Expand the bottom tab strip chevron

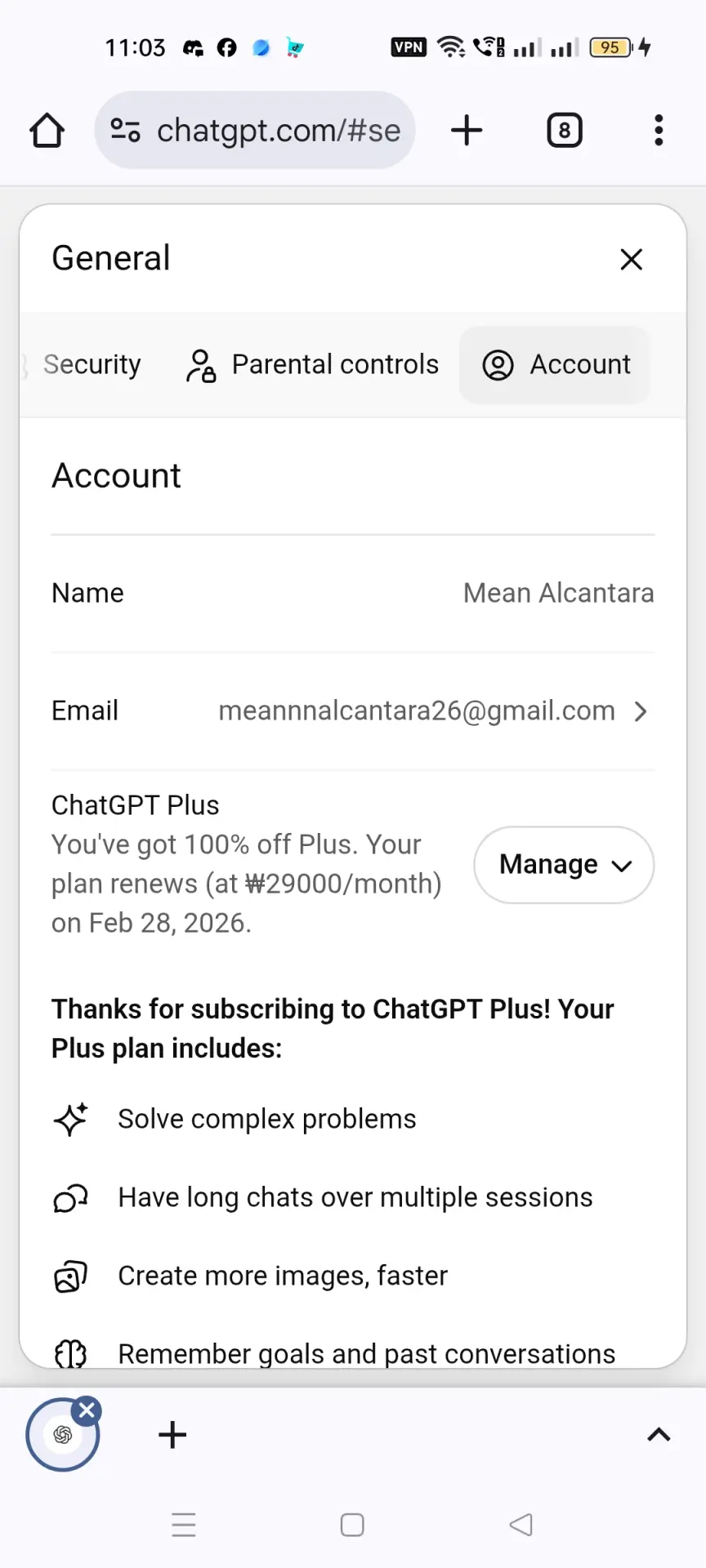(659, 1435)
